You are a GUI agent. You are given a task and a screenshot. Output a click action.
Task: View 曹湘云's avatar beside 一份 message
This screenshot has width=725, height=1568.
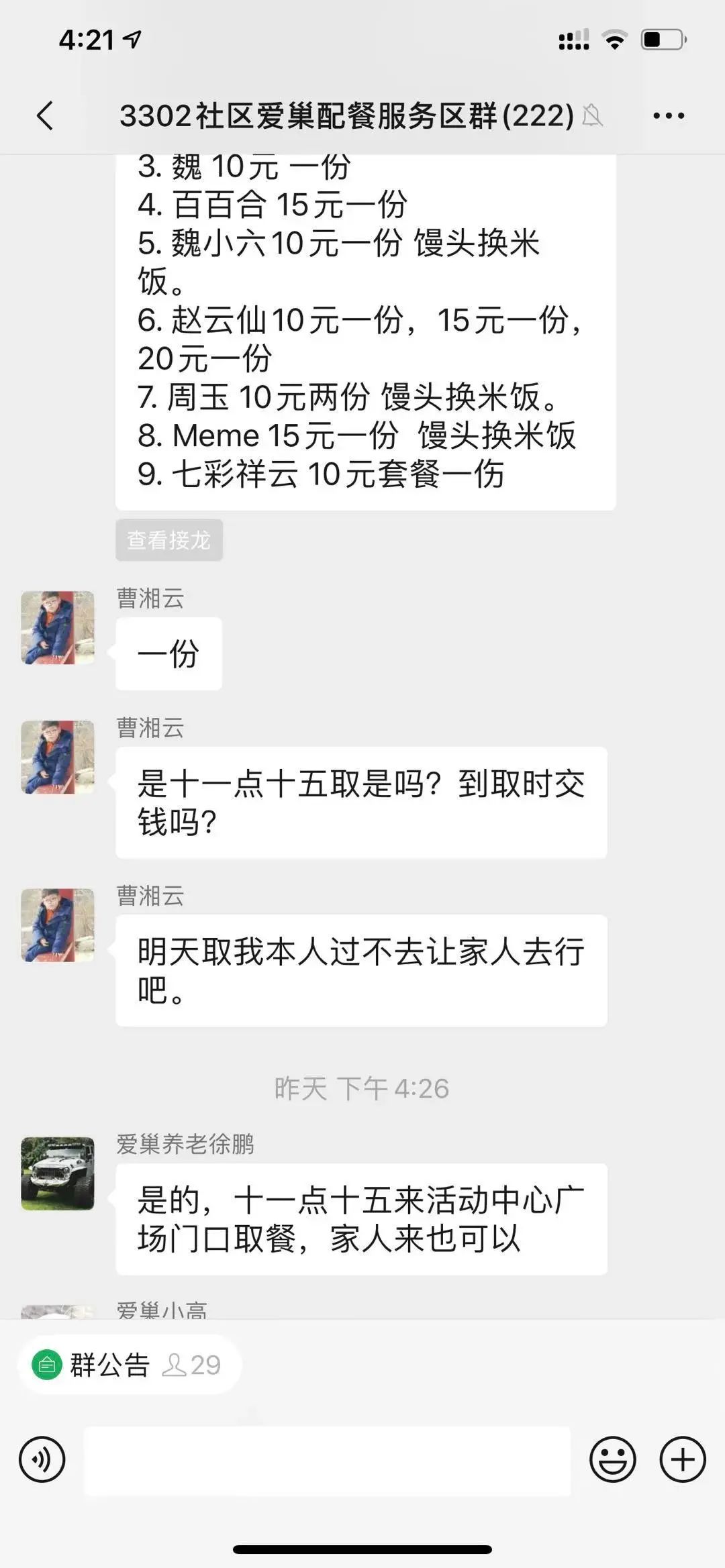(x=58, y=628)
